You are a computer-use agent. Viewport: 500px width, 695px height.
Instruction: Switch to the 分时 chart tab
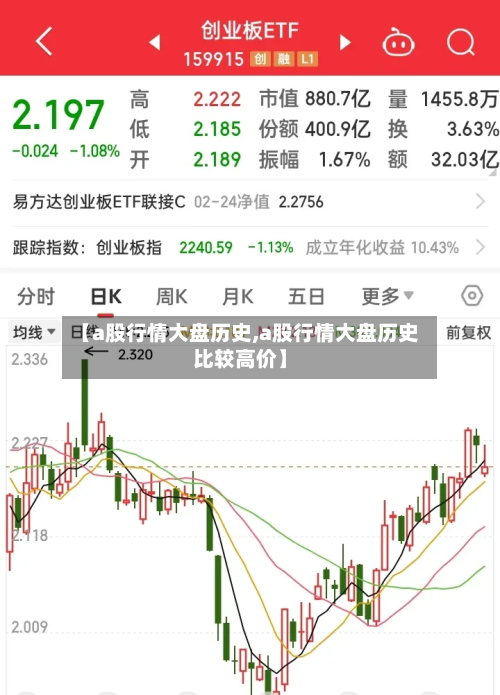(36, 296)
